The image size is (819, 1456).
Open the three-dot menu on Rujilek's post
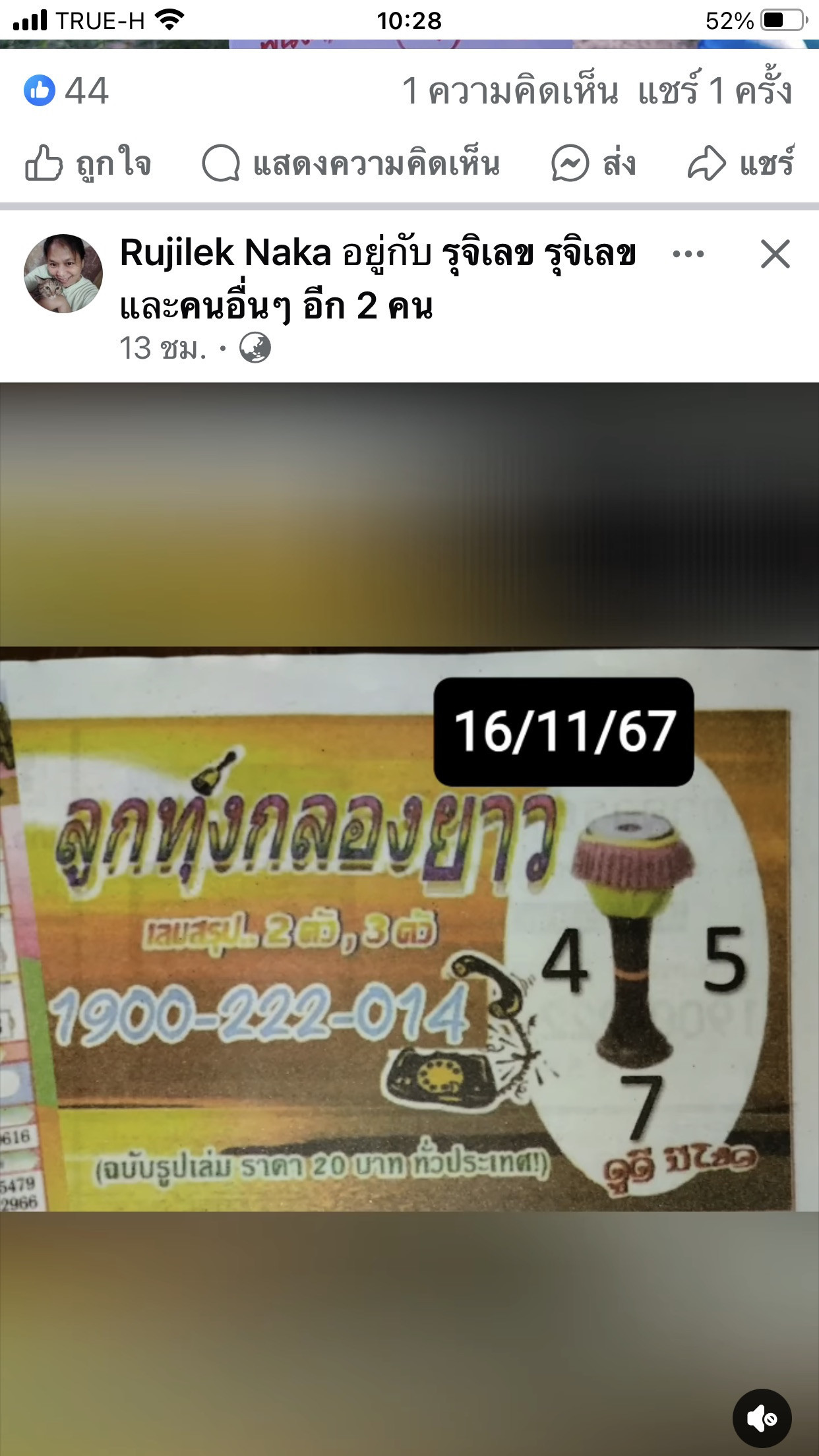(688, 254)
